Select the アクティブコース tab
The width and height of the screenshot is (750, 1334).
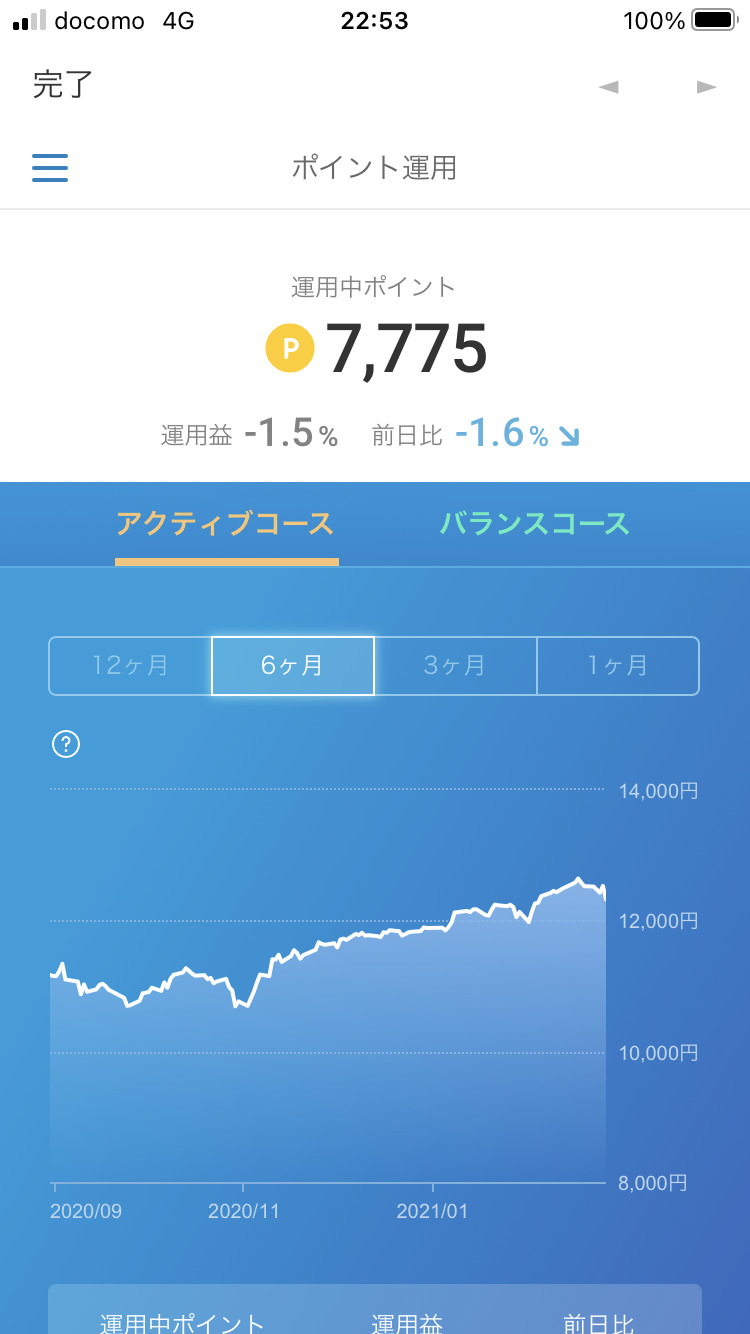[226, 524]
